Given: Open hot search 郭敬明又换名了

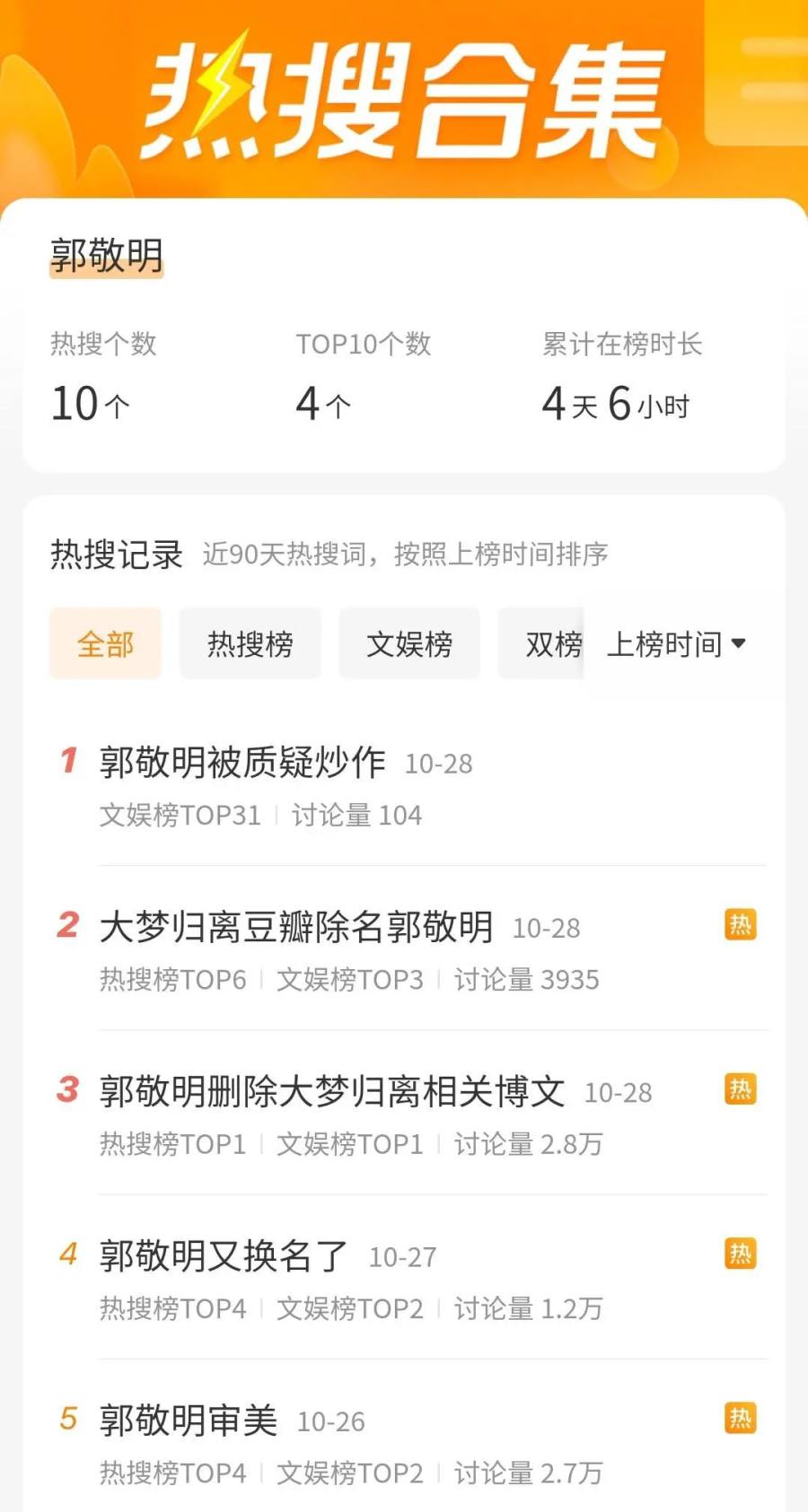Looking at the screenshot, I should 224,1256.
